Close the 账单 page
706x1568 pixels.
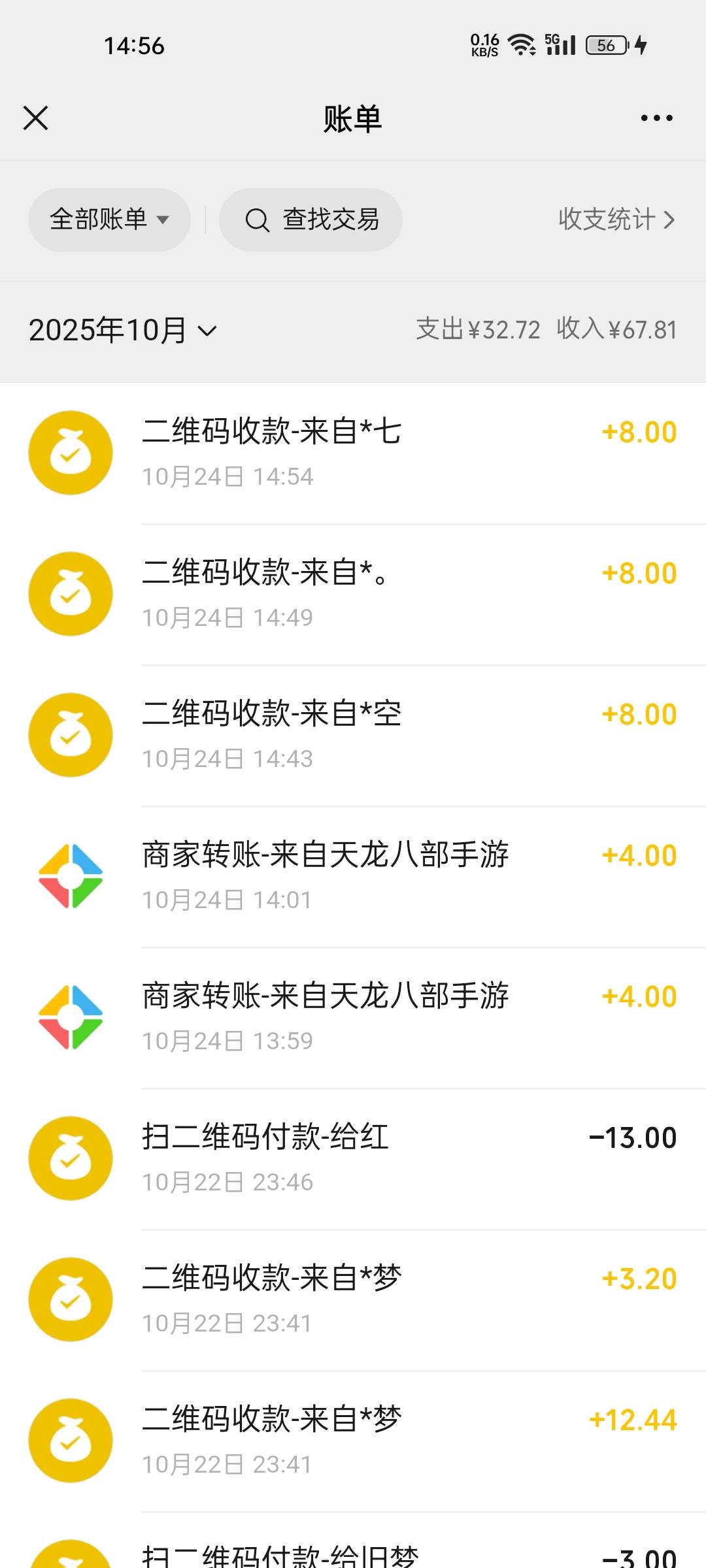pyautogui.click(x=36, y=118)
